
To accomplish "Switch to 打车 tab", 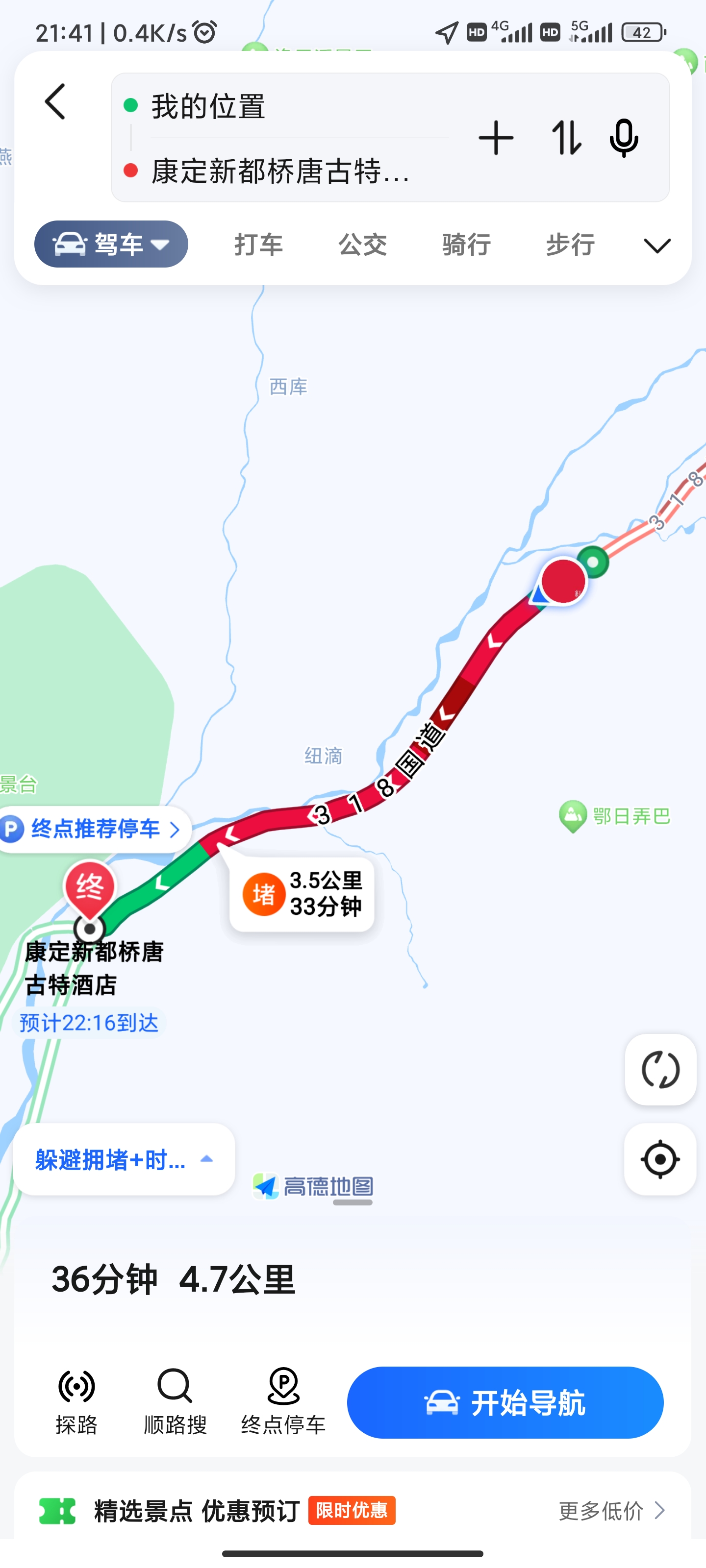I will [259, 245].
